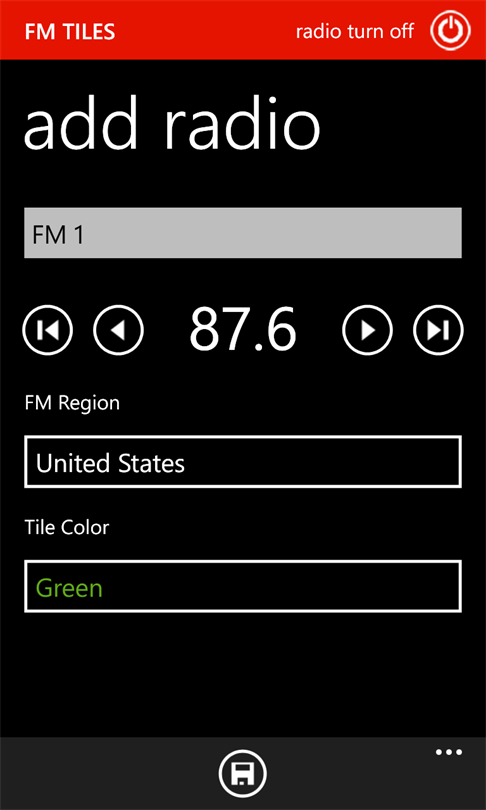Seek to the next station

(x=438, y=330)
